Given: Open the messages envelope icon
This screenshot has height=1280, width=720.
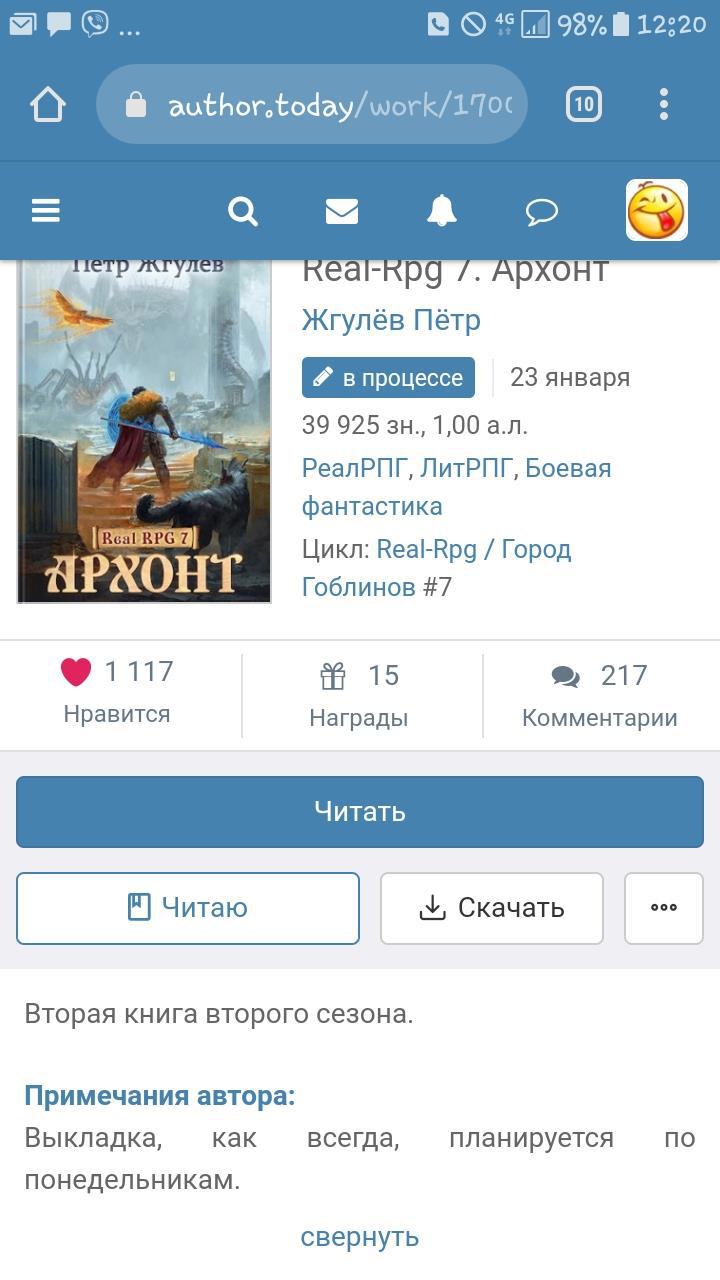Looking at the screenshot, I should [342, 211].
